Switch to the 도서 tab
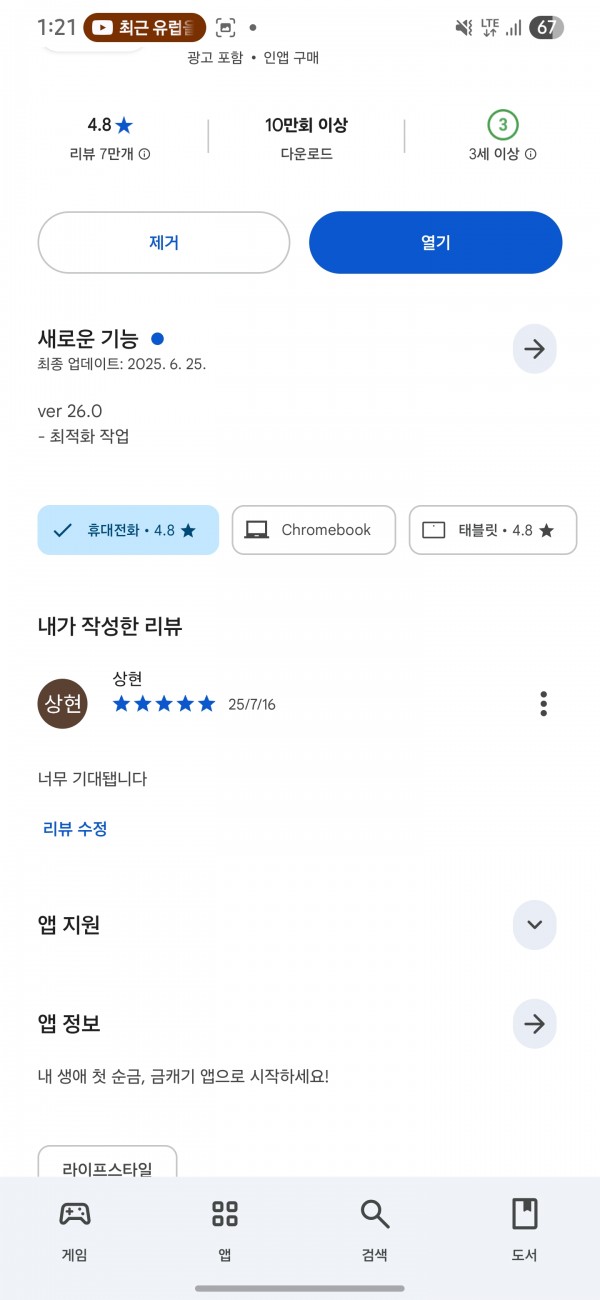 point(524,1230)
